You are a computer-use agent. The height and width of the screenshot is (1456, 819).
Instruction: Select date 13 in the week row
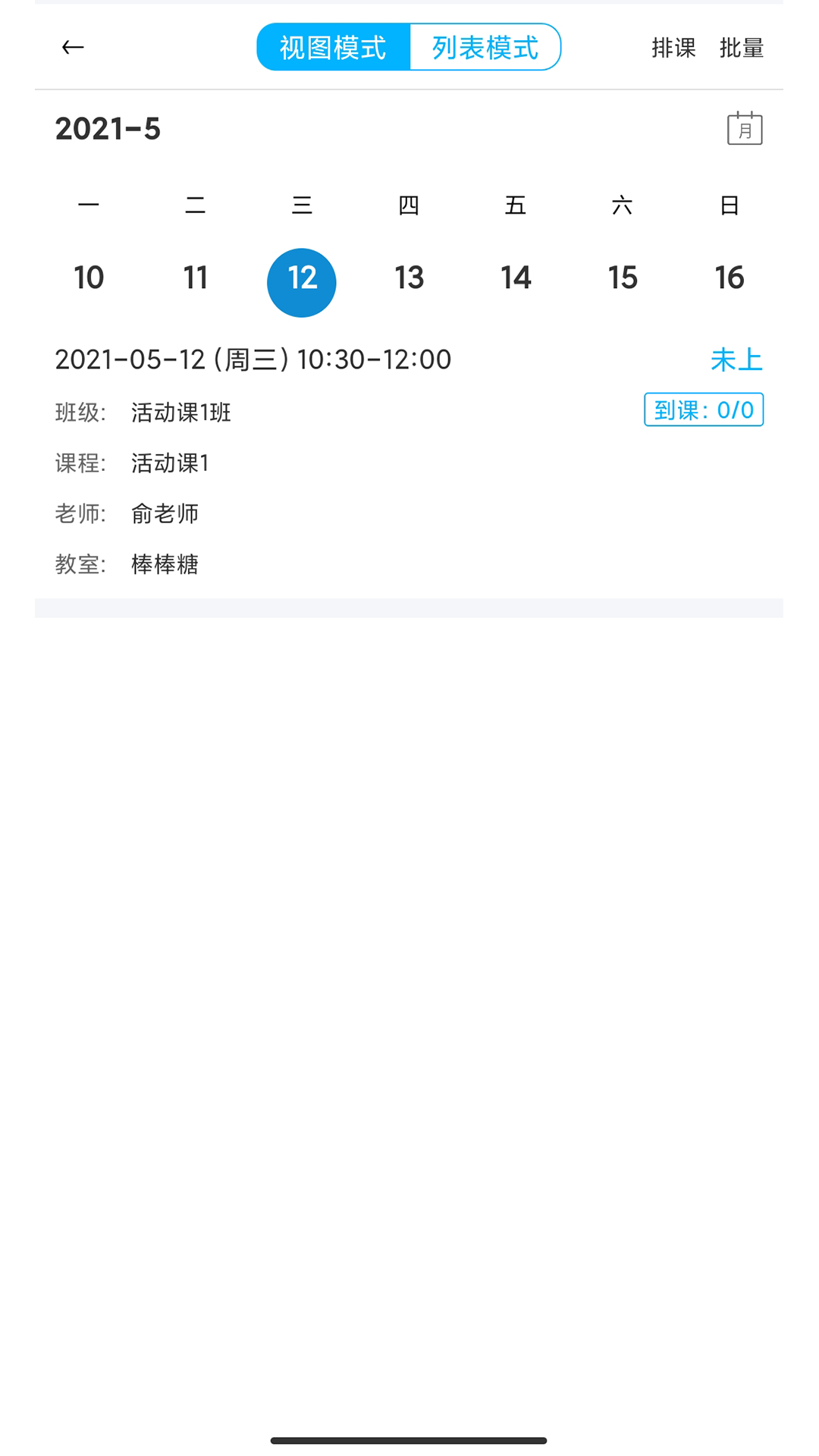[x=409, y=277]
